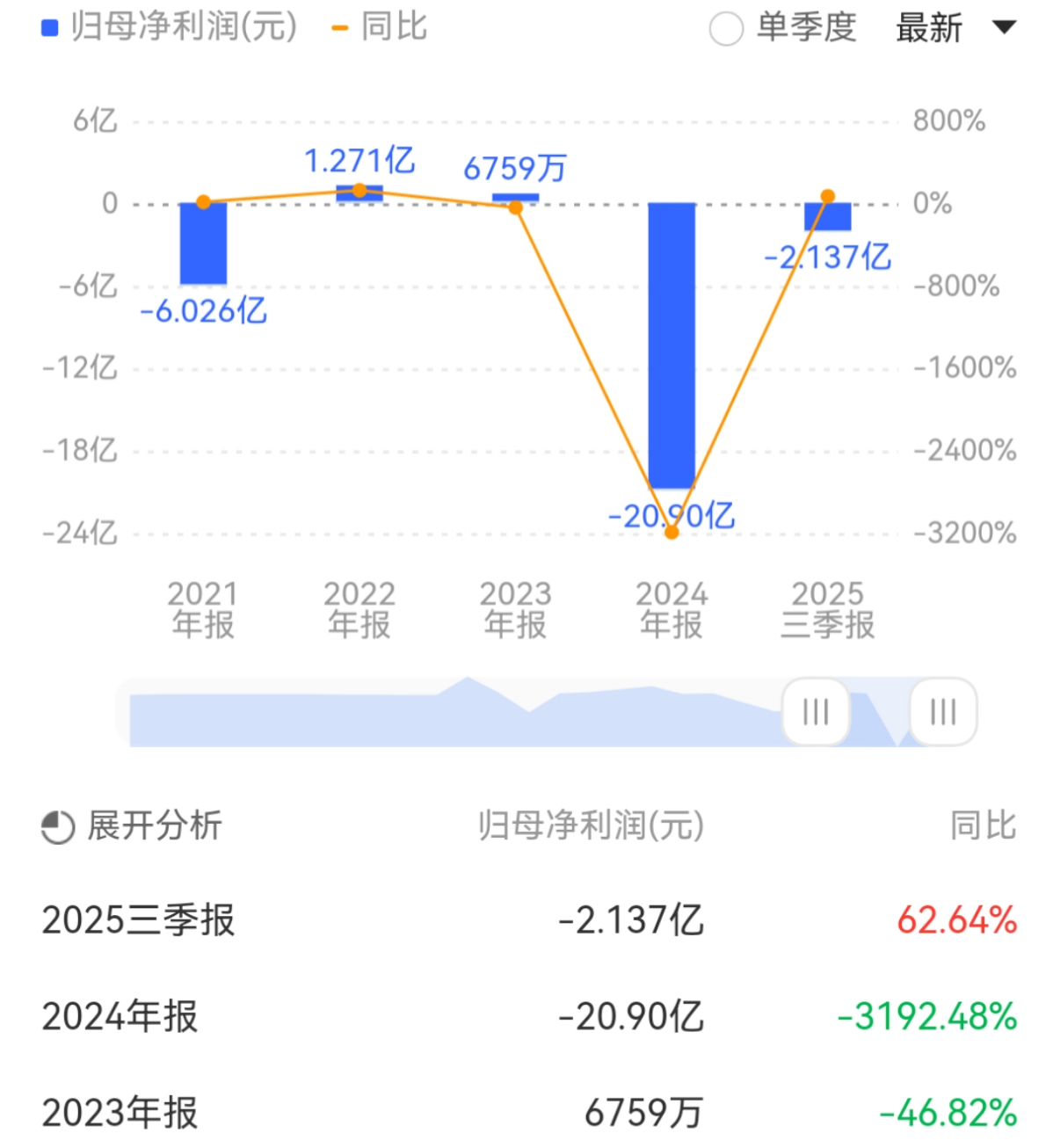The image size is (1053, 1148).
Task: Click the lowest orange point at -20.90亿
Action: 671,532
